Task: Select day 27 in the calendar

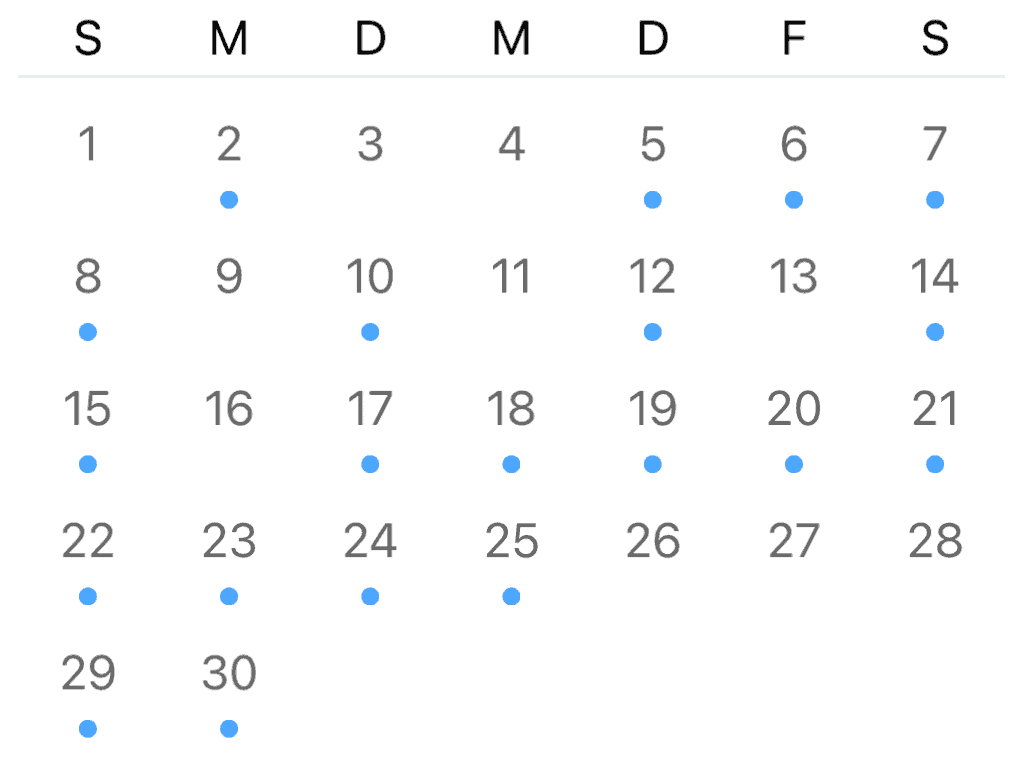Action: pyautogui.click(x=793, y=542)
